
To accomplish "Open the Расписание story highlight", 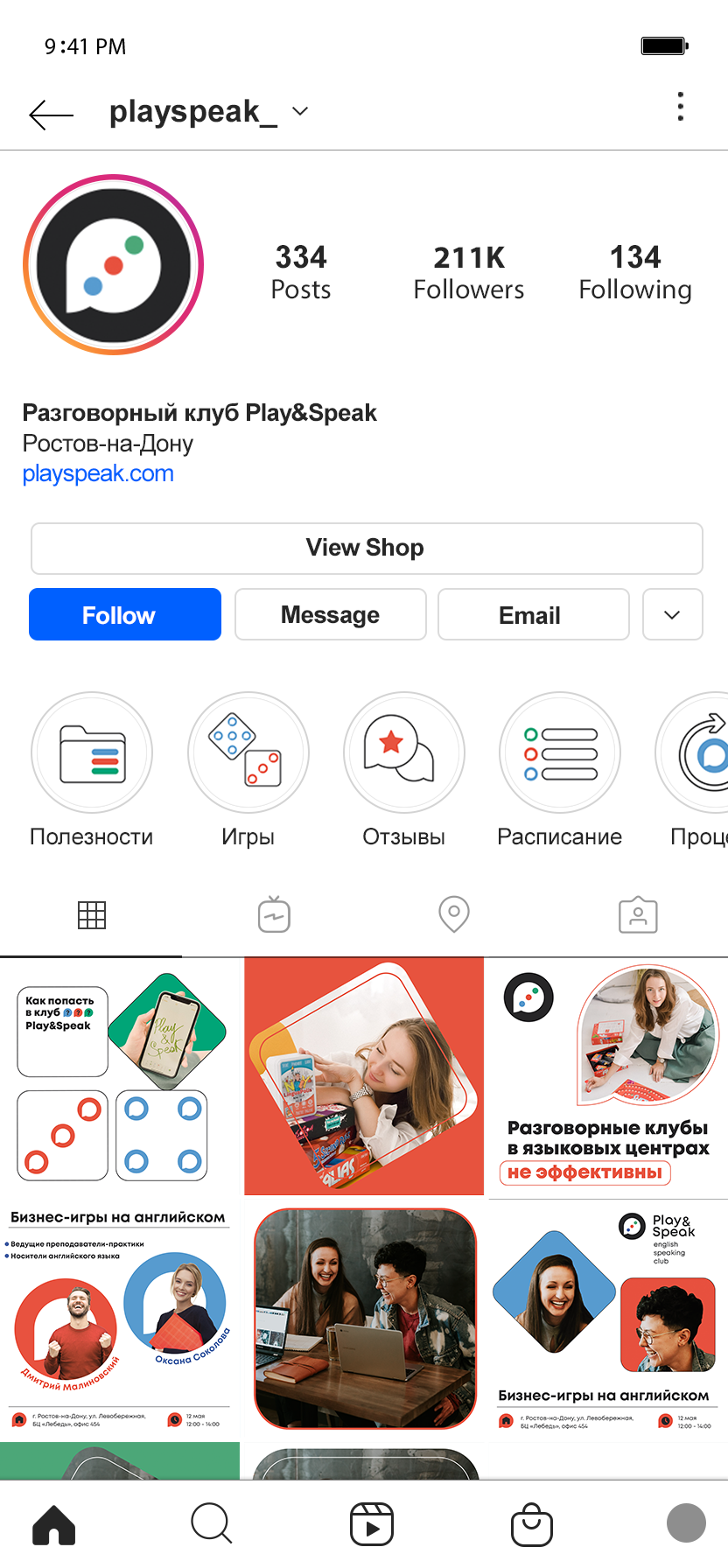I will [560, 753].
